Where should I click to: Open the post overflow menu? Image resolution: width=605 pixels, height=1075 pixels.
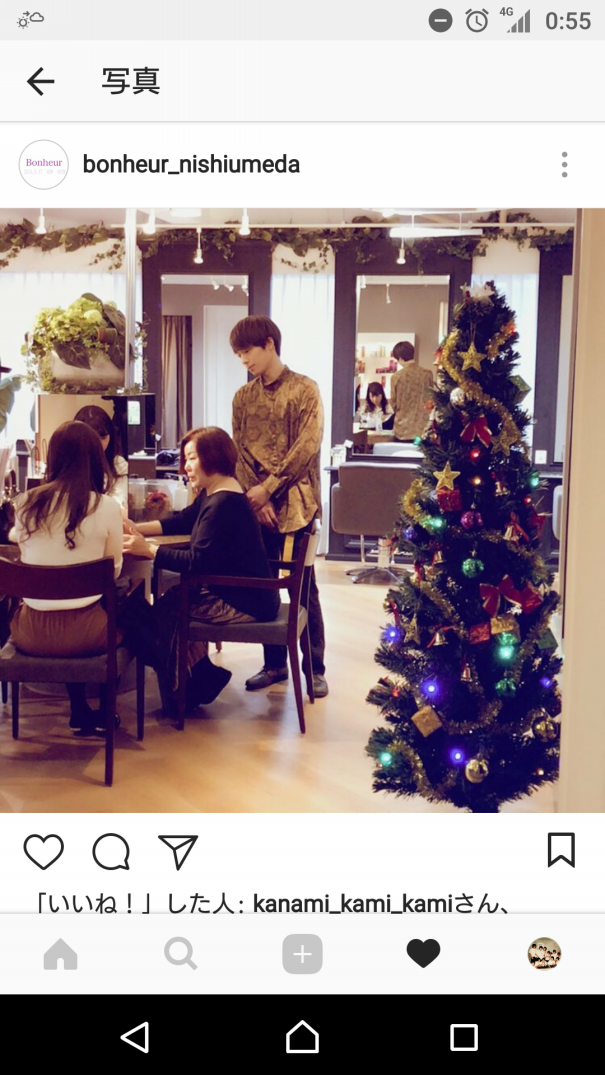(564, 165)
